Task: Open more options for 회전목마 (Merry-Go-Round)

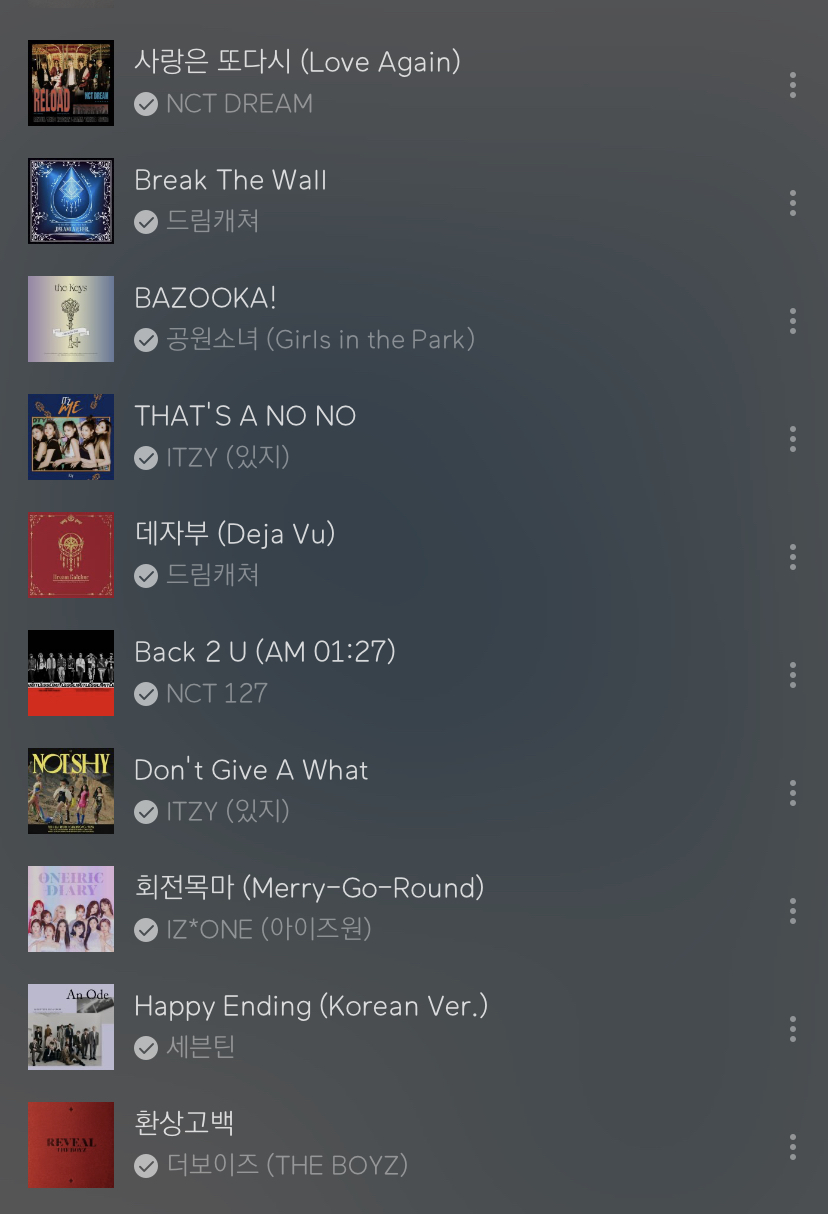Action: [x=793, y=910]
